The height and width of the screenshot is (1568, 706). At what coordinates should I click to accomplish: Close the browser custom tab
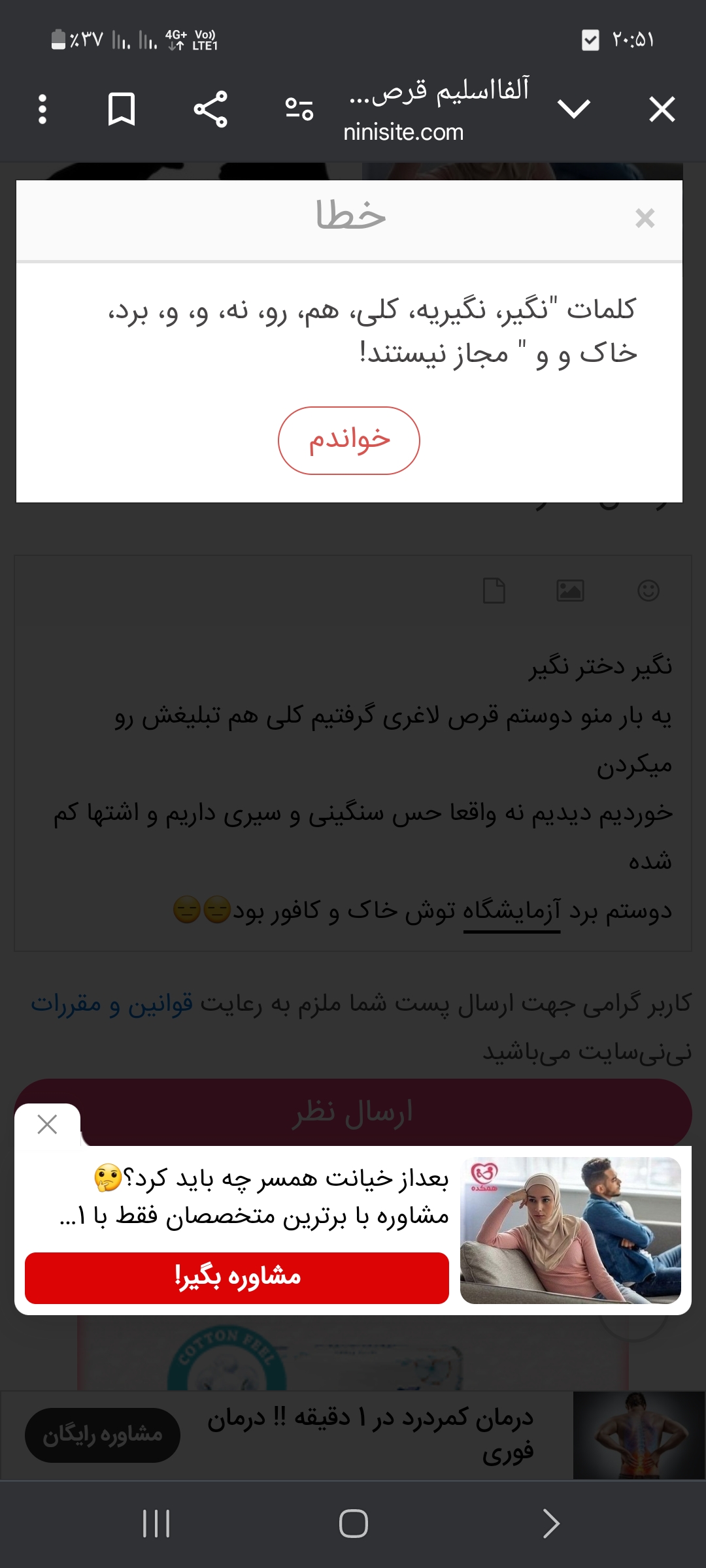pyautogui.click(x=662, y=109)
